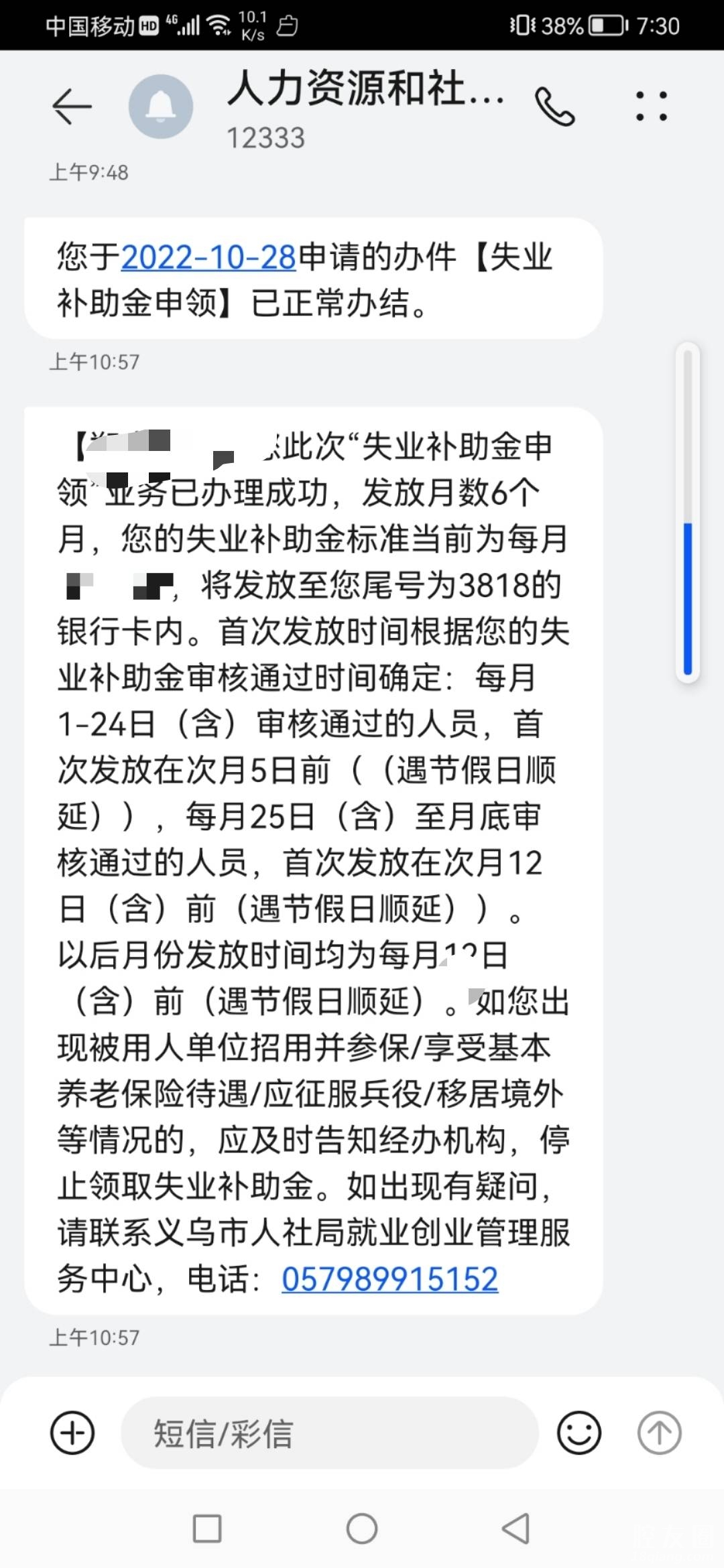724x1568 pixels.
Task: Tap the system home button
Action: (x=362, y=1529)
